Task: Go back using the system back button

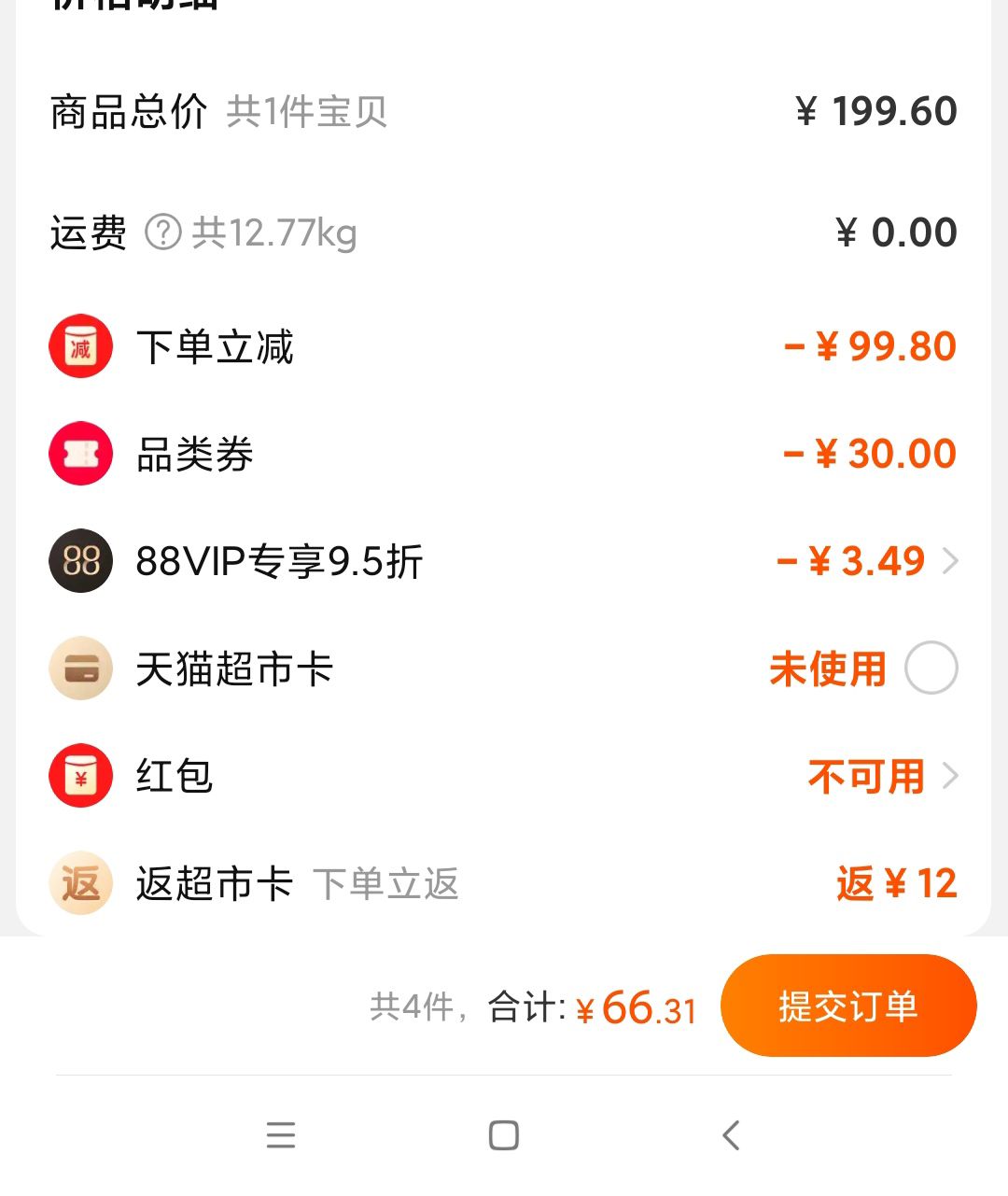Action: pyautogui.click(x=731, y=1135)
